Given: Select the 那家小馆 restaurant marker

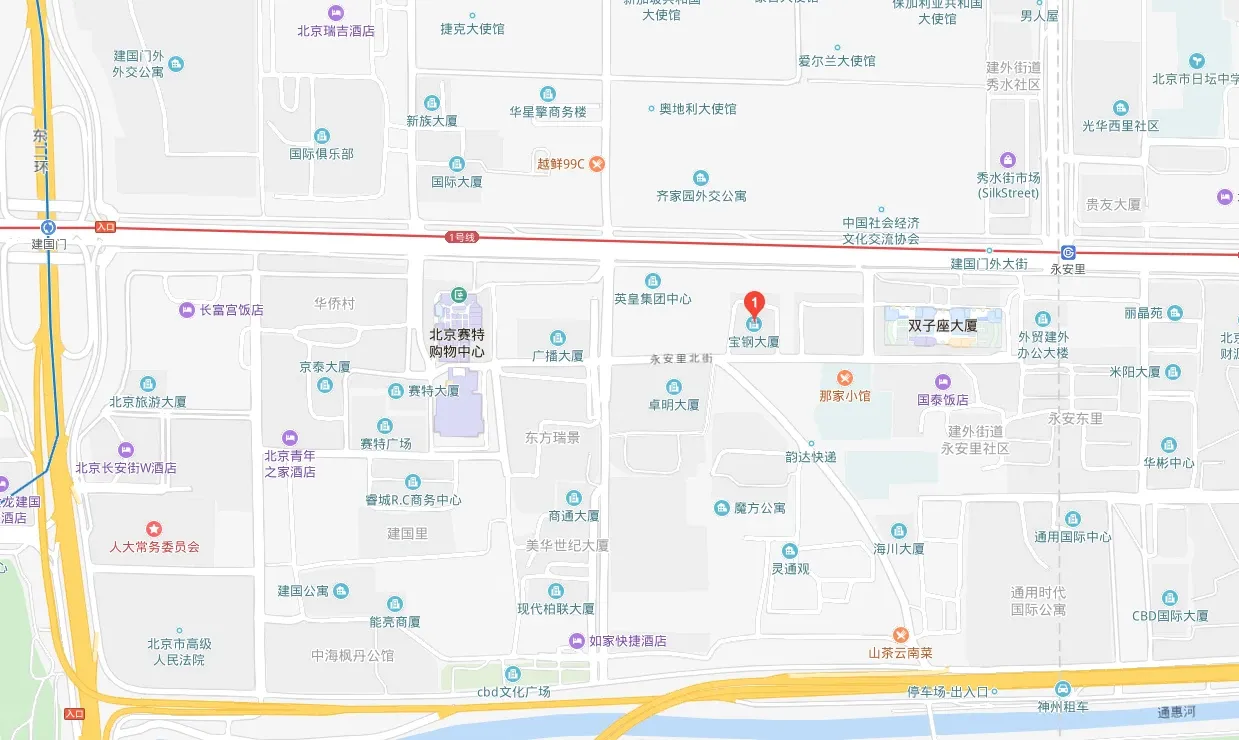Looking at the screenshot, I should click(845, 377).
